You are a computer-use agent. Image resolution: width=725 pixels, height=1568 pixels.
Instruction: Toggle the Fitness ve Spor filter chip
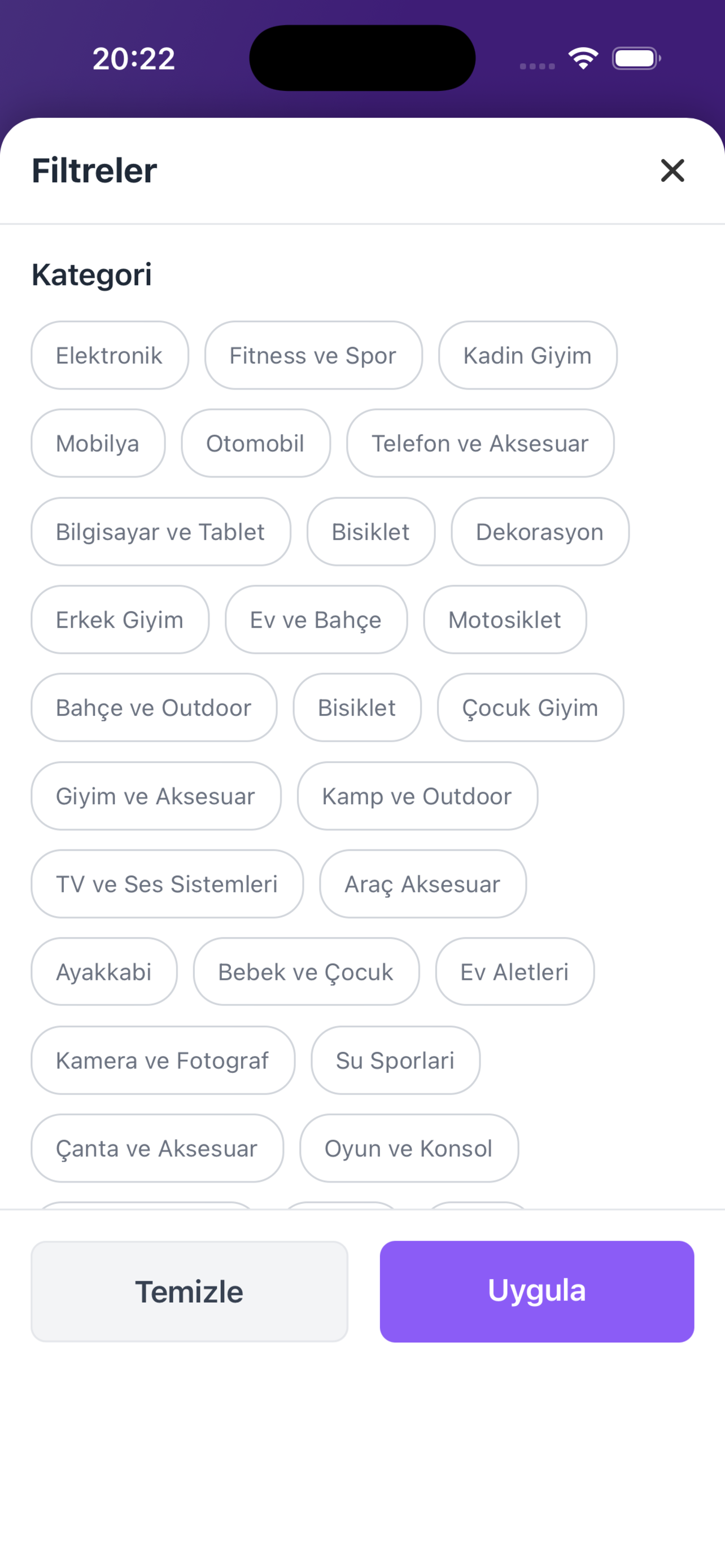313,356
